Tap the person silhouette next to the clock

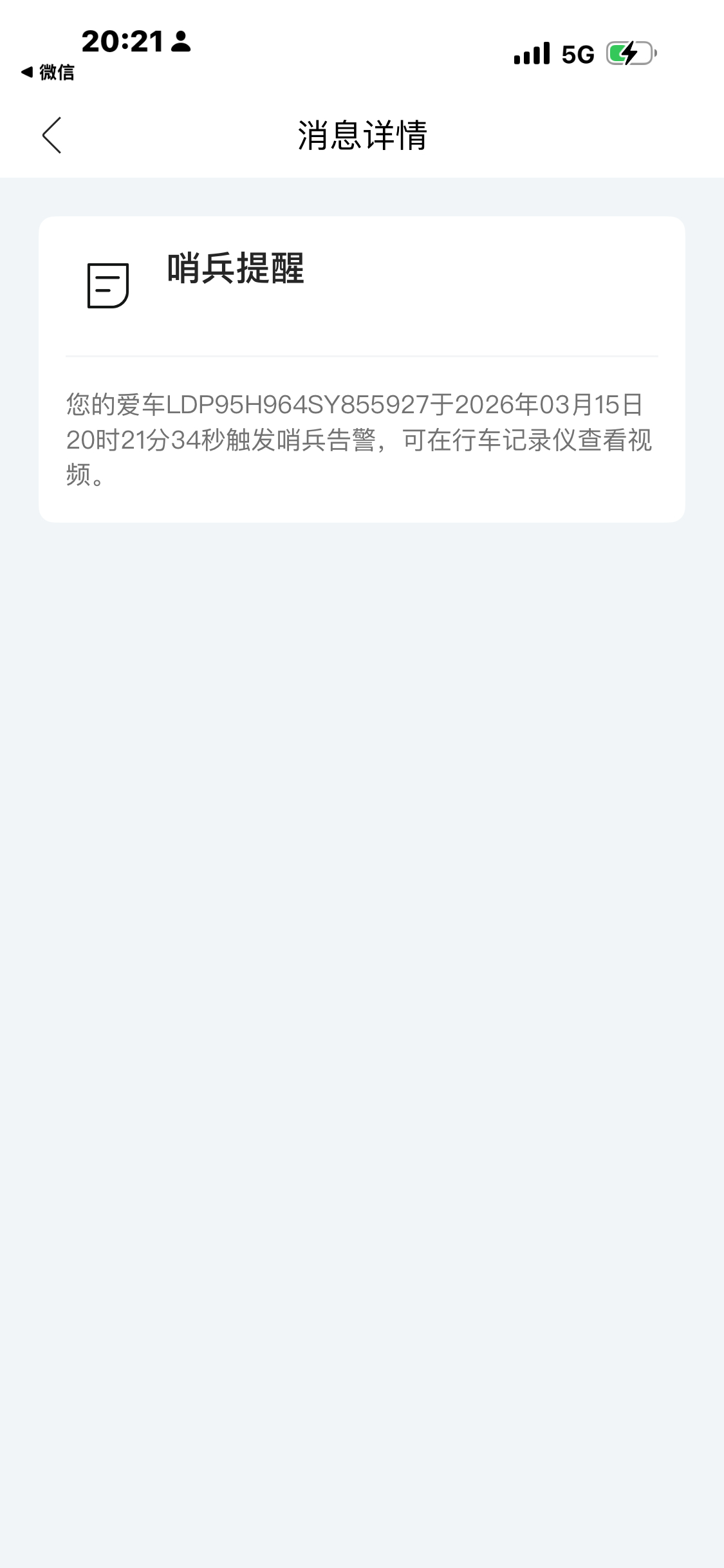181,42
